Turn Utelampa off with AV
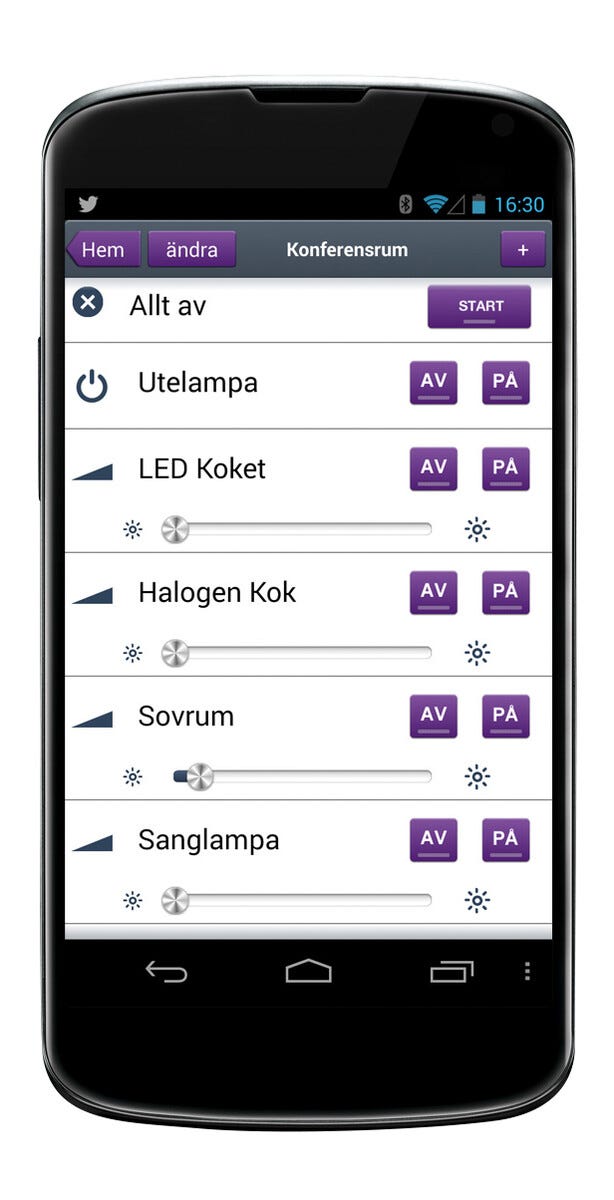Image resolution: width=614 pixels, height=1200 pixels. pos(433,383)
